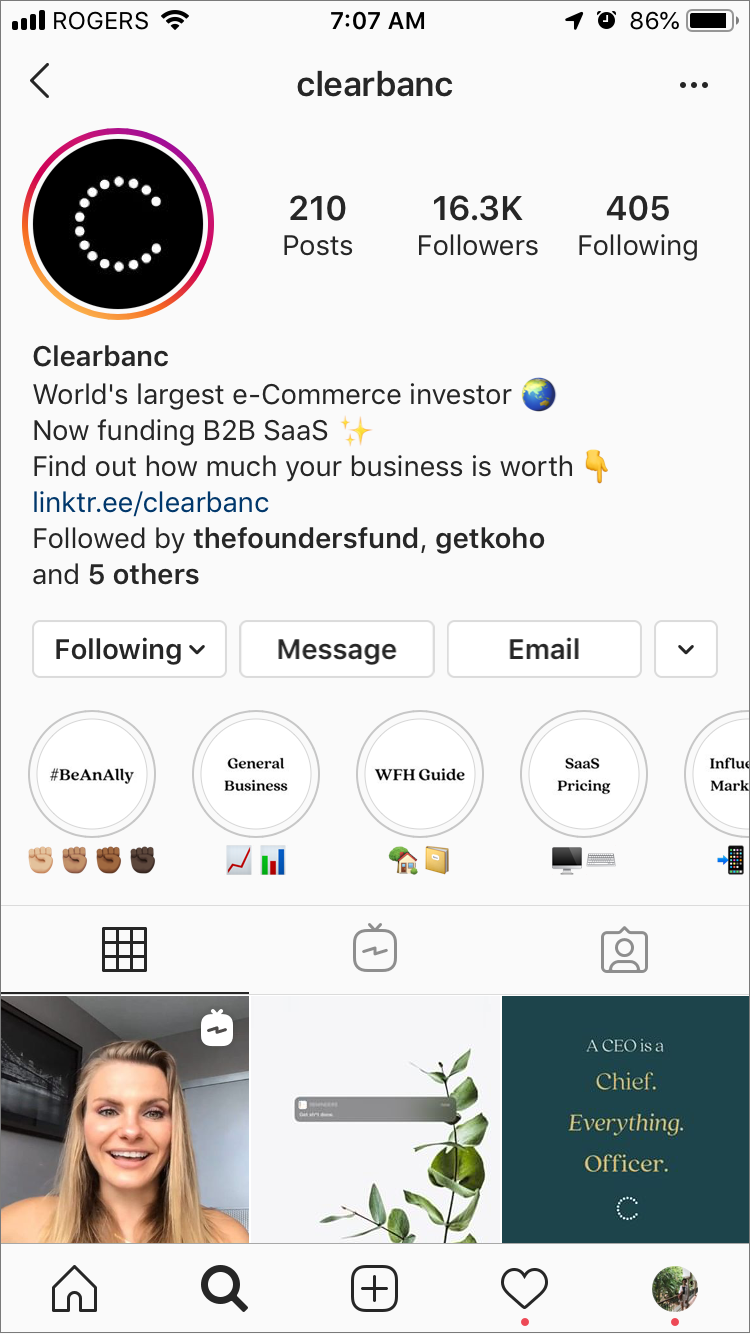Open the three-dot overflow menu
This screenshot has height=1334, width=750.
(693, 86)
